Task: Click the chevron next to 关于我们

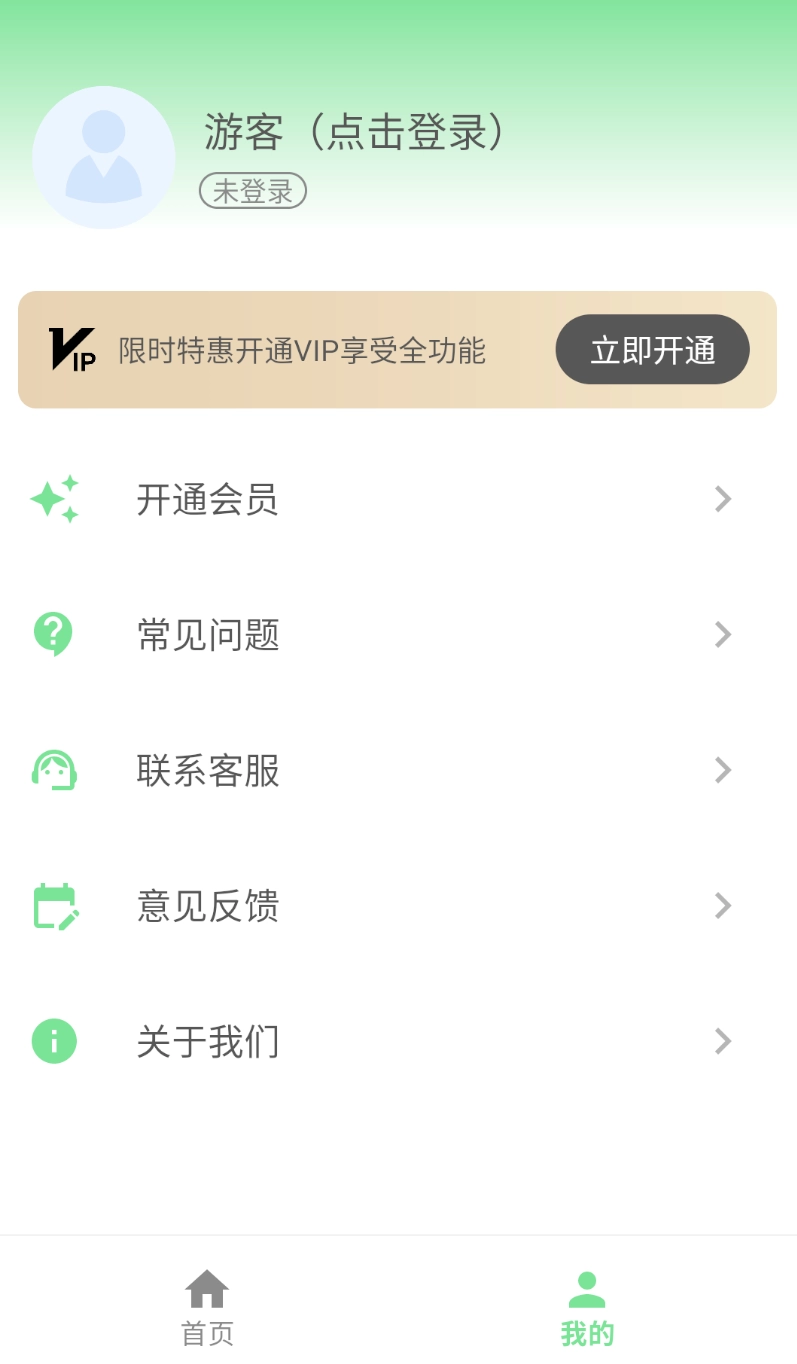Action: (722, 1041)
